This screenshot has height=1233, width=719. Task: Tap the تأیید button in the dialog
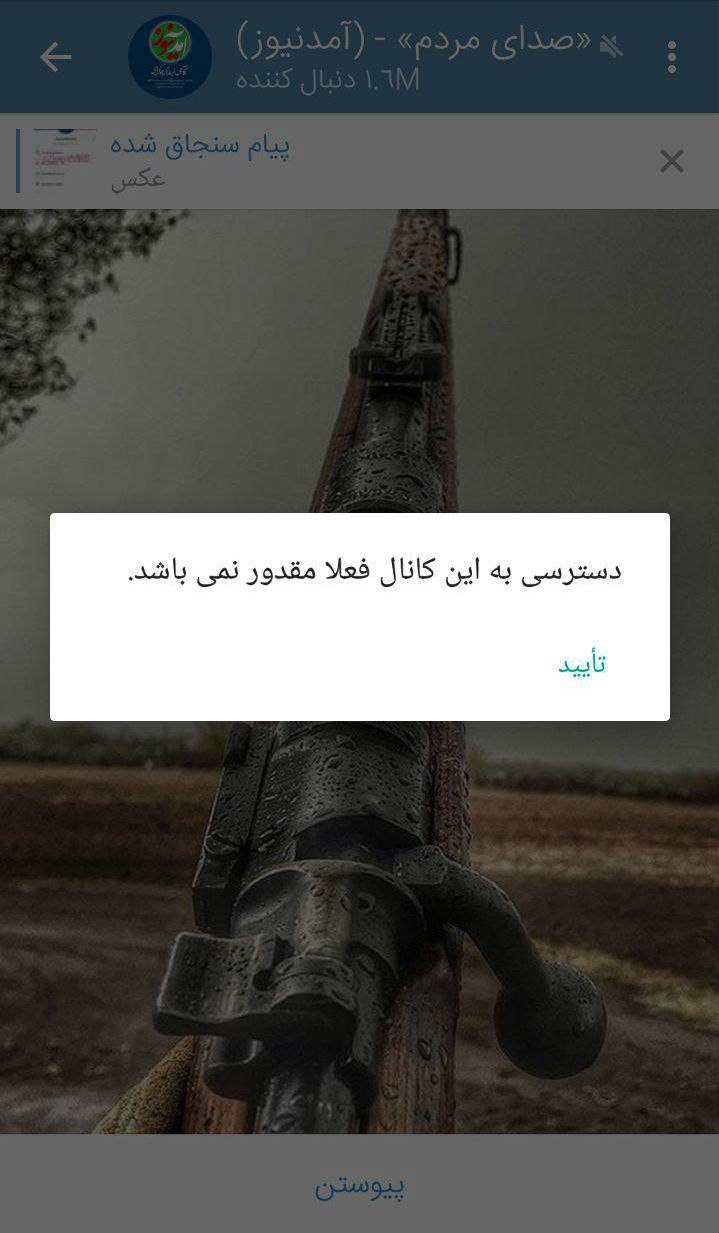point(582,664)
